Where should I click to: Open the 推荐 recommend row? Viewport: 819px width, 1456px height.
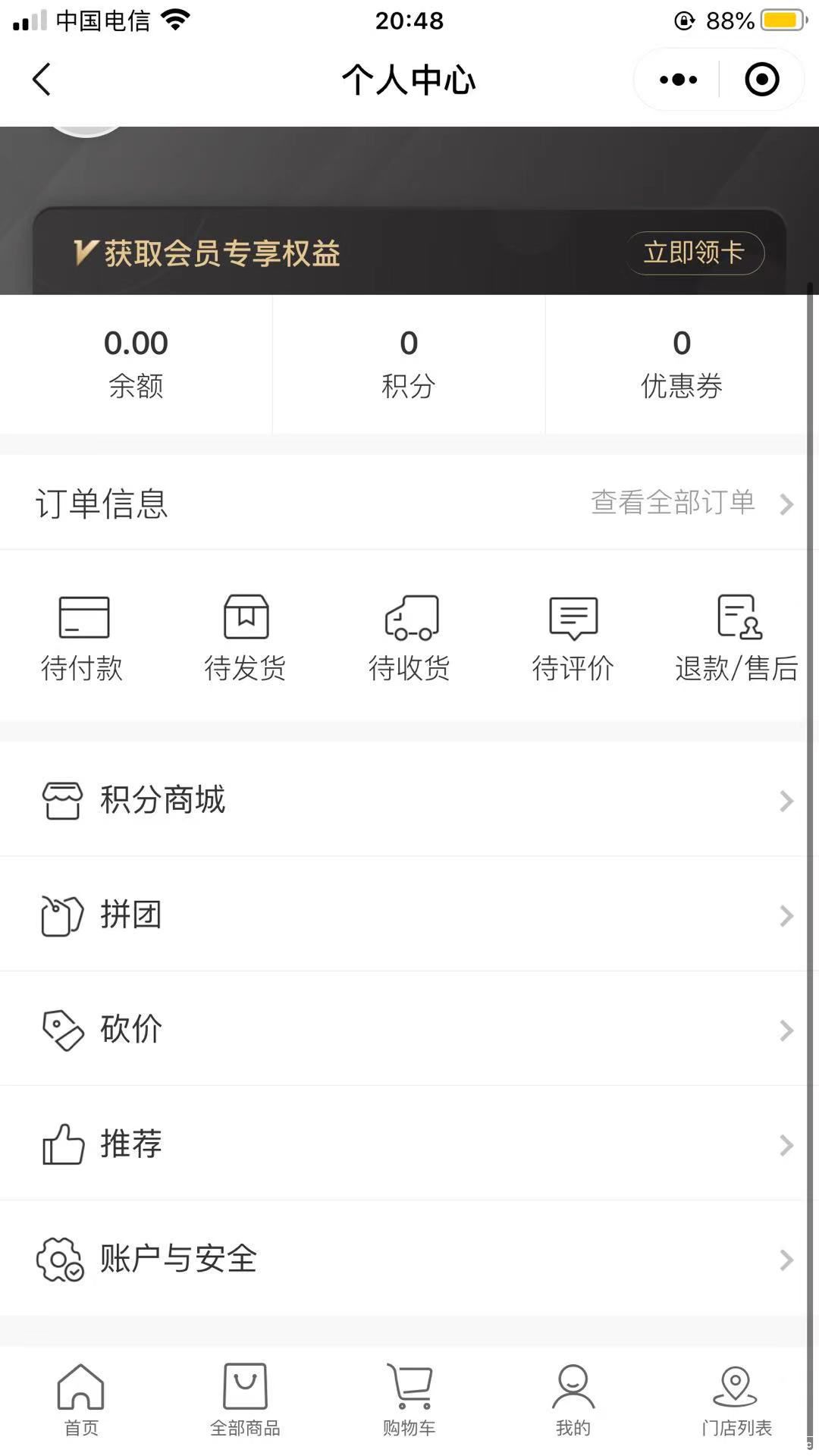coord(403,1144)
